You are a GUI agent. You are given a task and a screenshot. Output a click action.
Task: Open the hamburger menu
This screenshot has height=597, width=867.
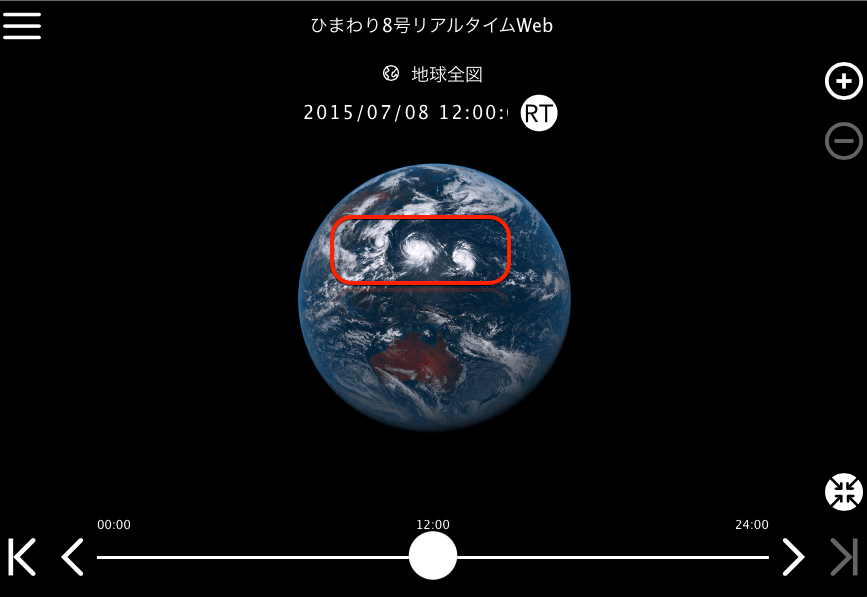tap(22, 25)
